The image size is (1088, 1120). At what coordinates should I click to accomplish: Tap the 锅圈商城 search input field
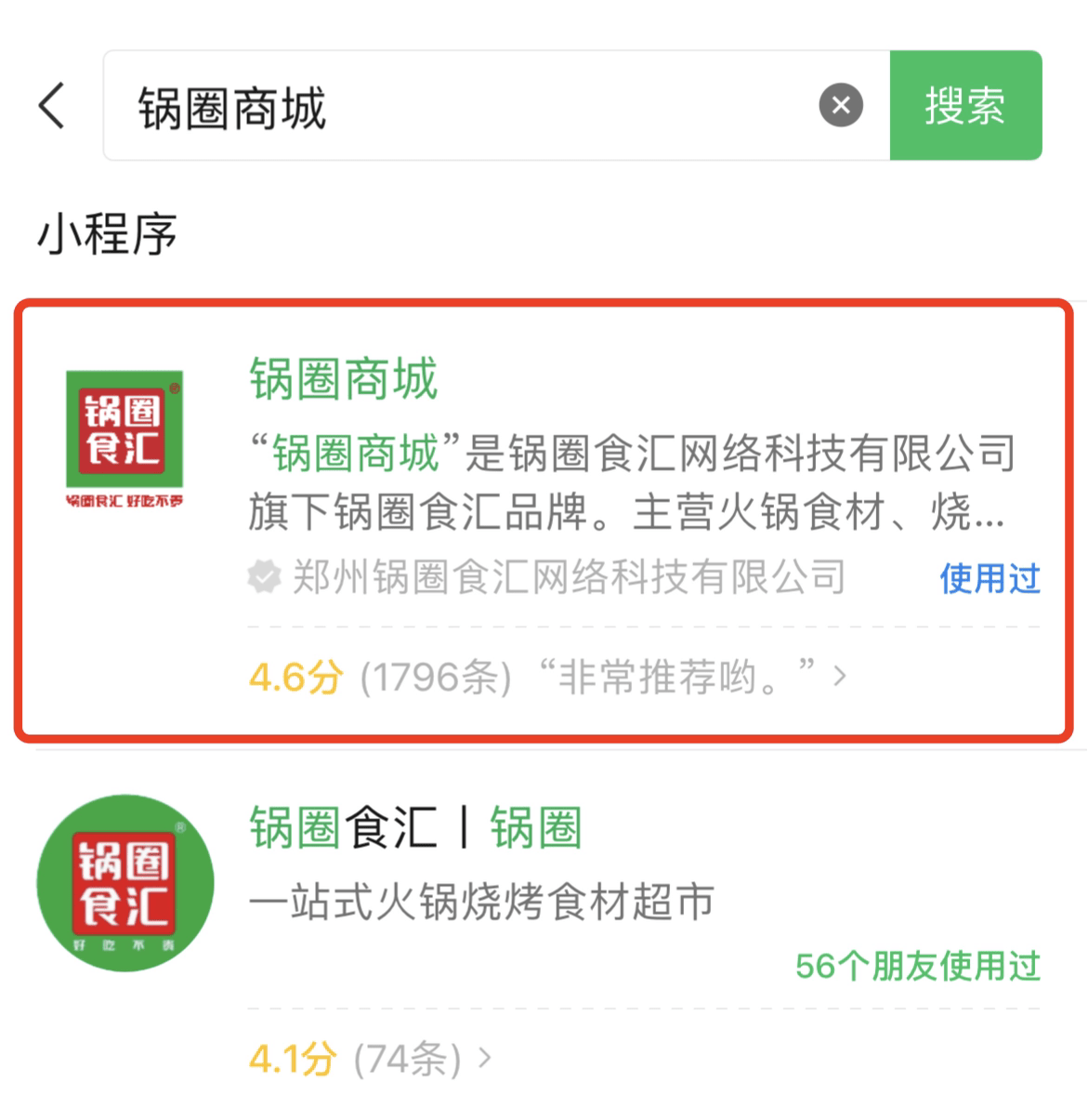[x=465, y=106]
